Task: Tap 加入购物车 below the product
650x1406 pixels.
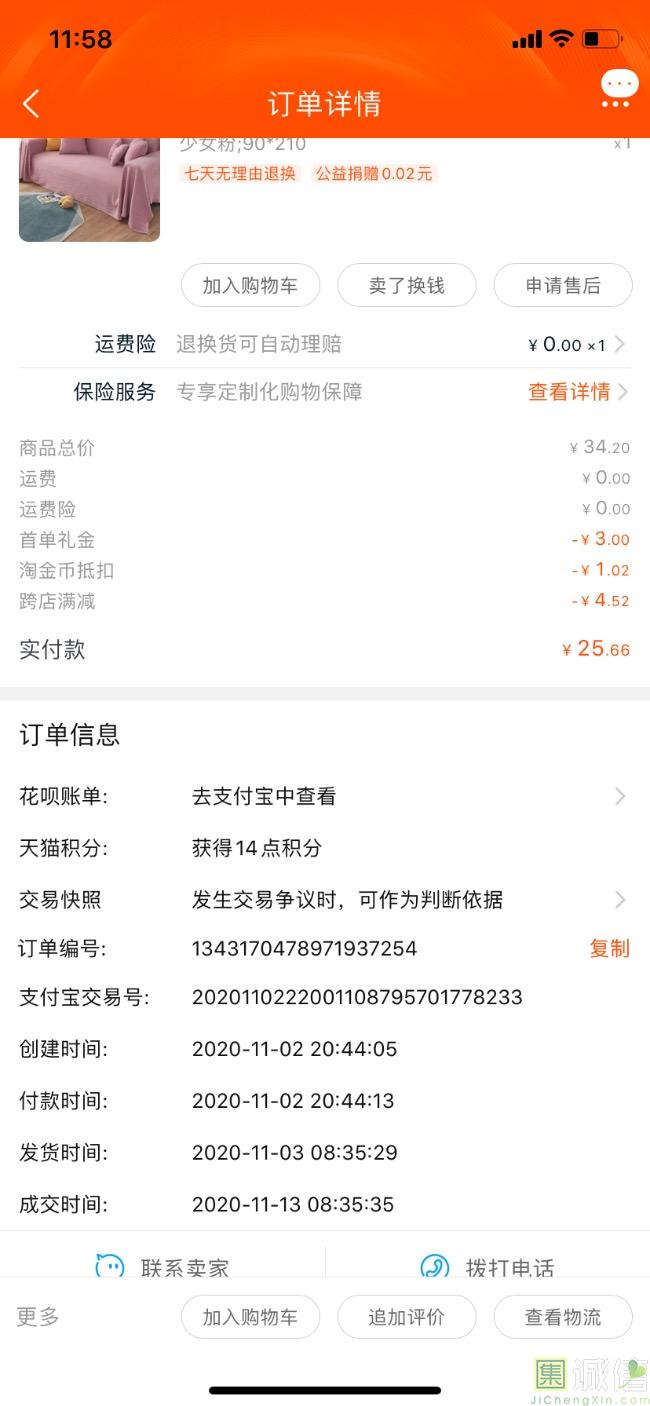Action: [250, 286]
